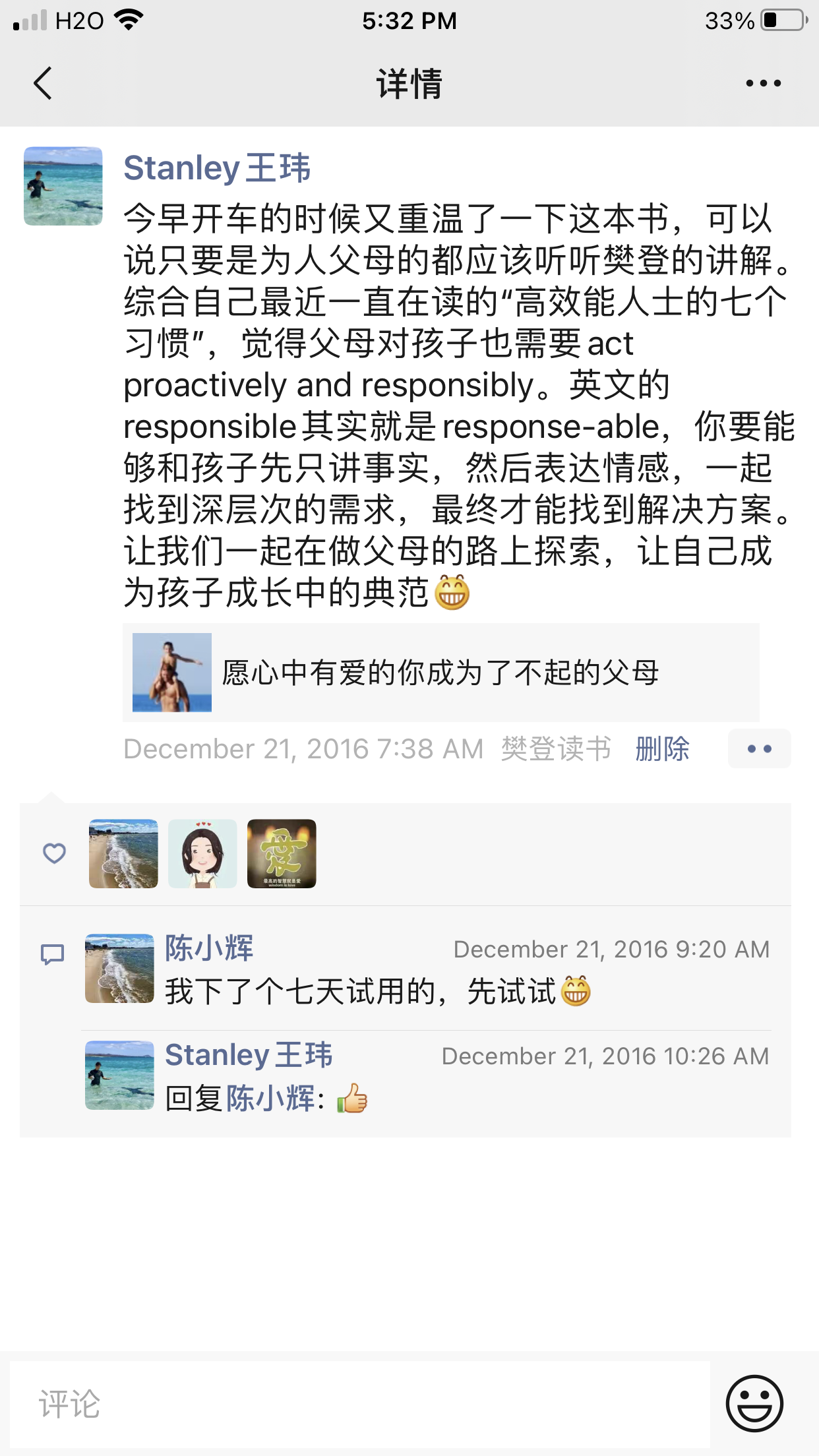Open Stanley 王玮's avatar beside the post

pyautogui.click(x=63, y=186)
